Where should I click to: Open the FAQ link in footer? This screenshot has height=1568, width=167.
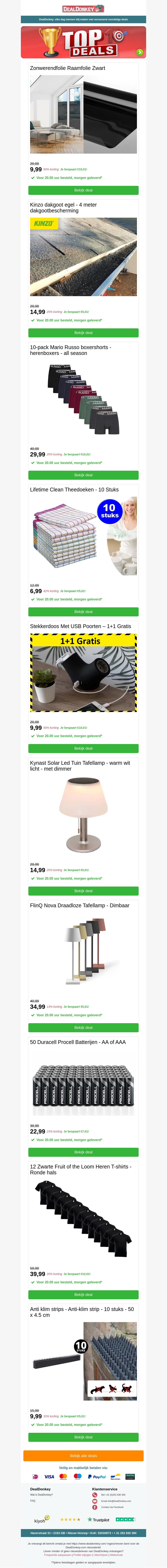point(33,1500)
